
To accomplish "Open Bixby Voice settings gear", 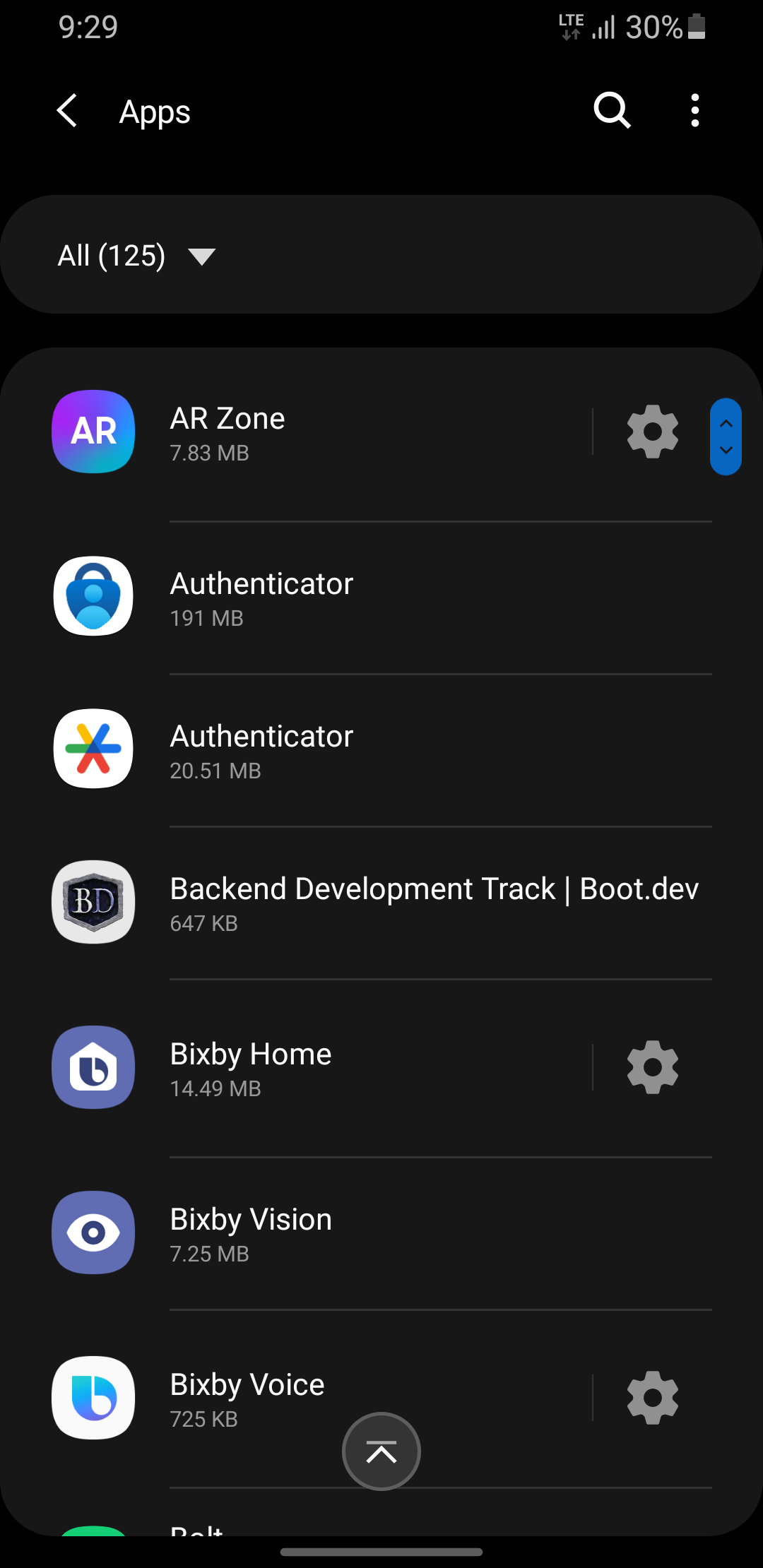I will click(653, 1398).
